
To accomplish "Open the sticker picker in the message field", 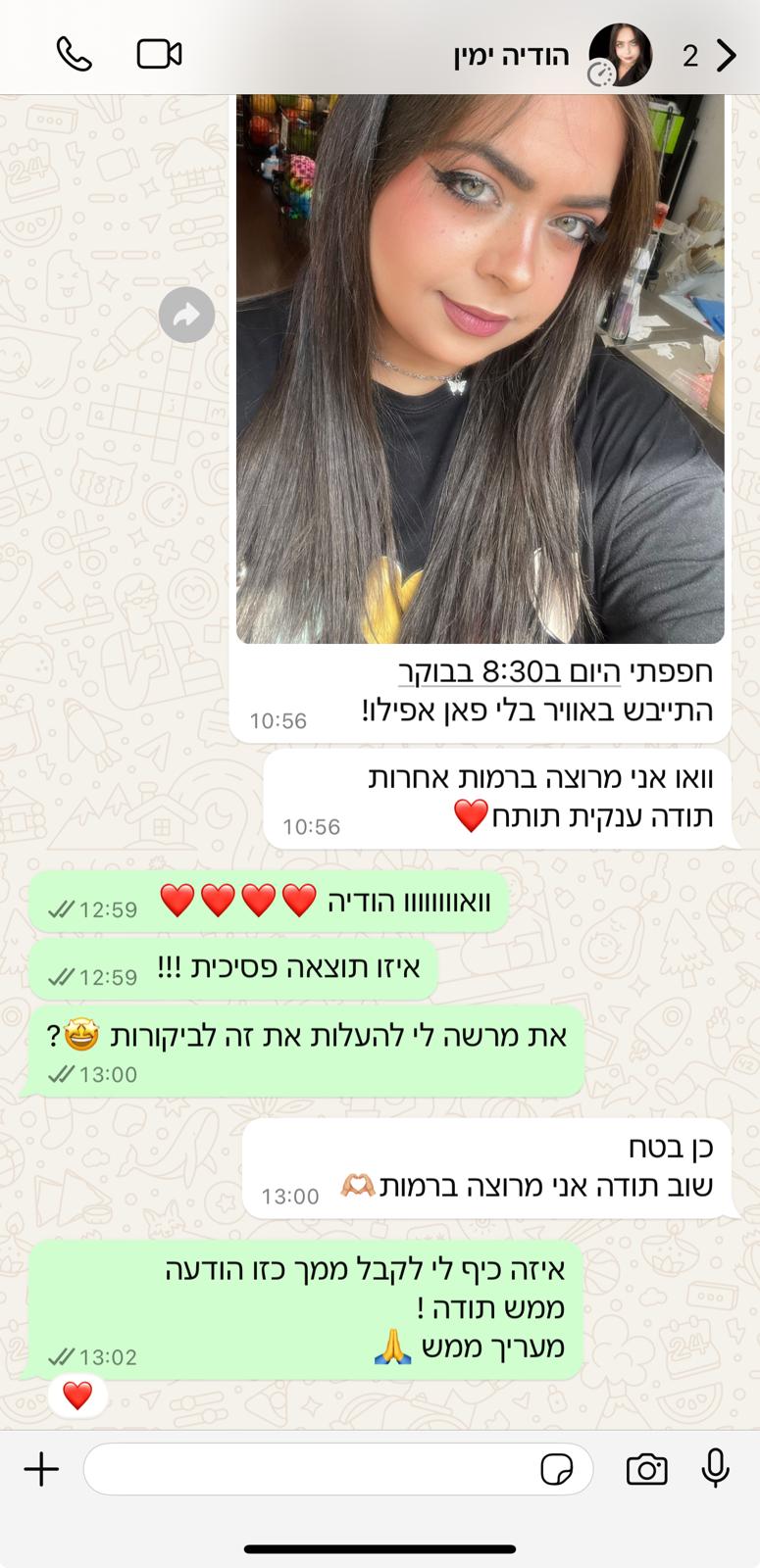I will 557,1469.
